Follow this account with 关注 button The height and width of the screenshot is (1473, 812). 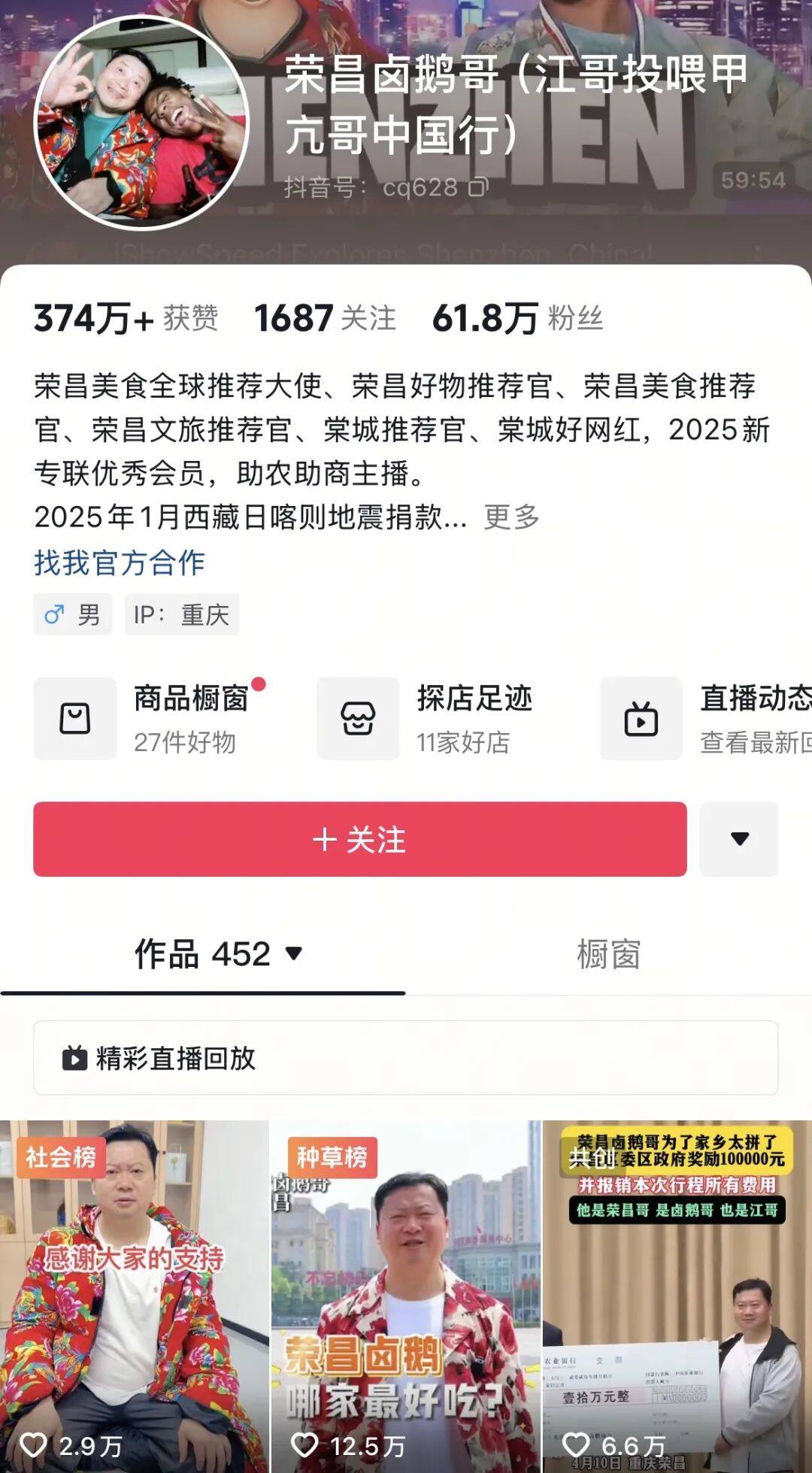coord(359,839)
